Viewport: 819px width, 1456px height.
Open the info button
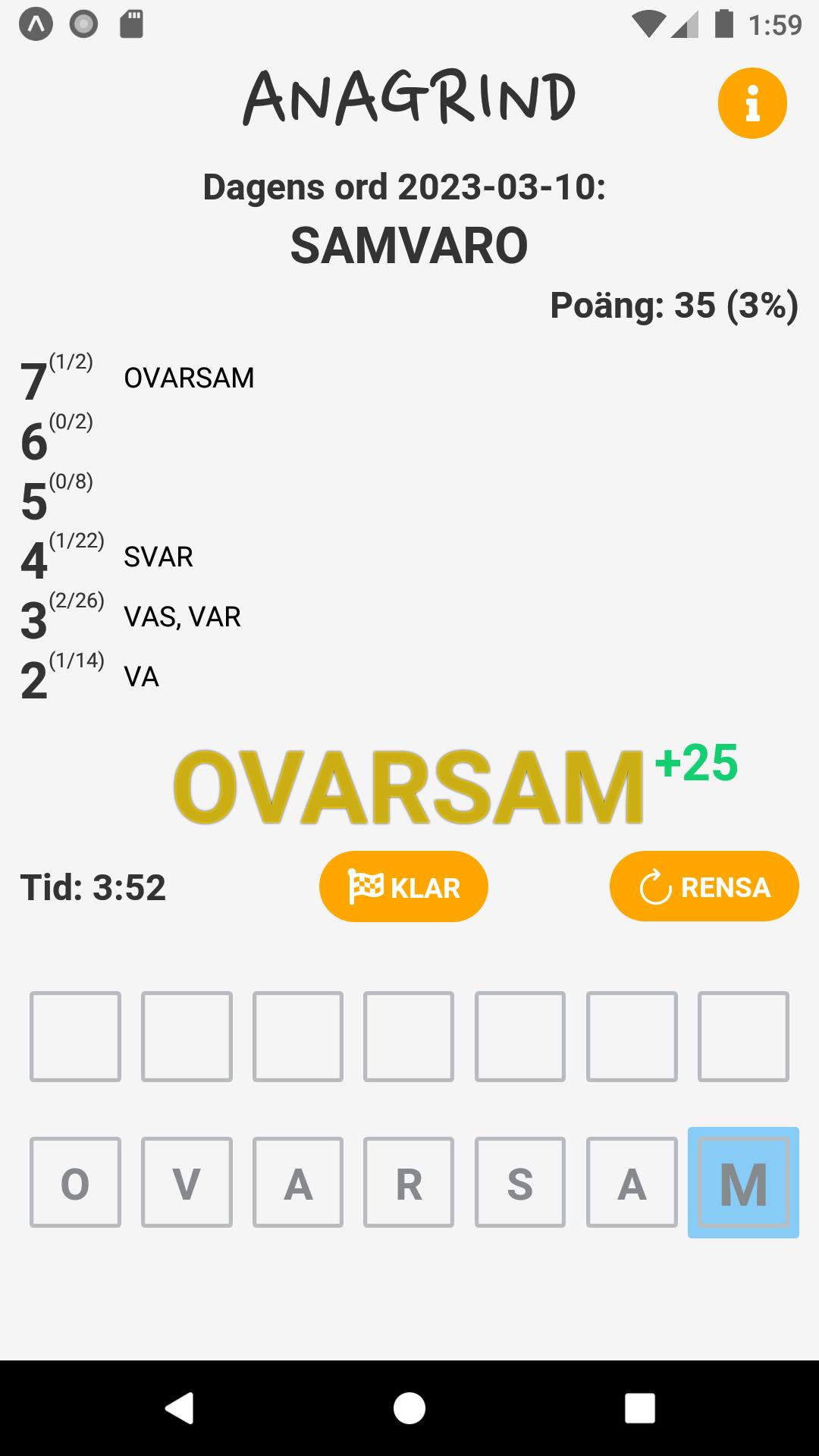click(752, 103)
